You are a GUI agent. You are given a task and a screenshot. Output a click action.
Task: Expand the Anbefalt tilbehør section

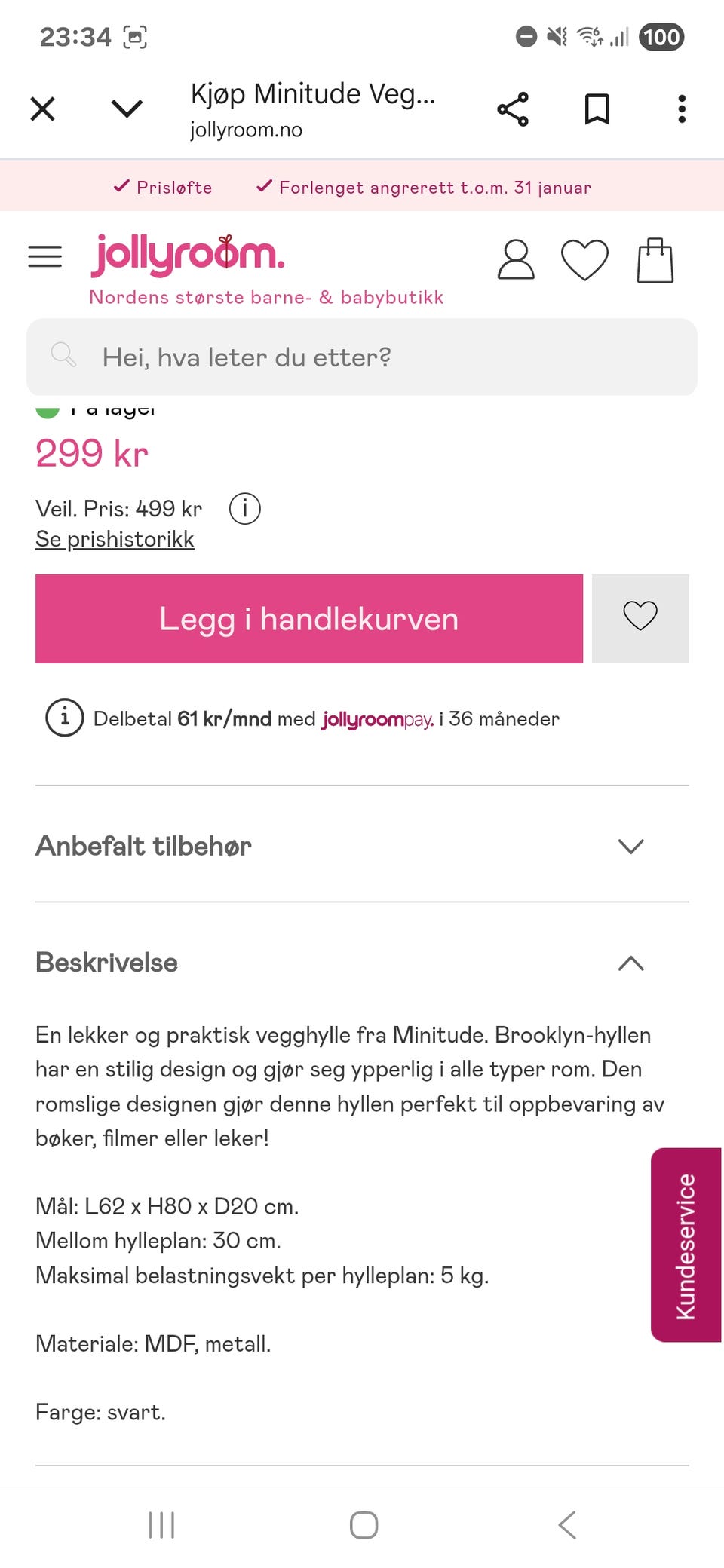630,846
